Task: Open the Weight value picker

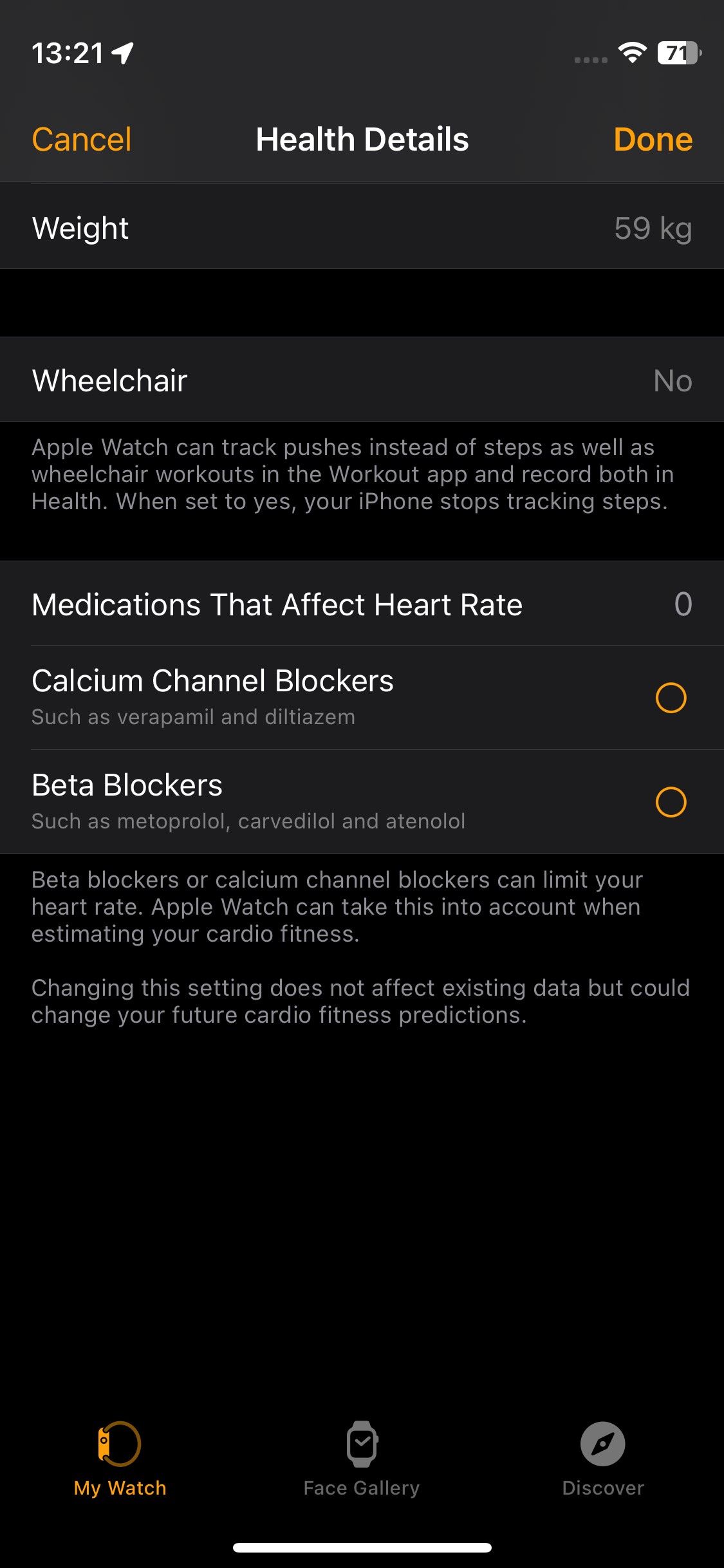Action: point(362,227)
